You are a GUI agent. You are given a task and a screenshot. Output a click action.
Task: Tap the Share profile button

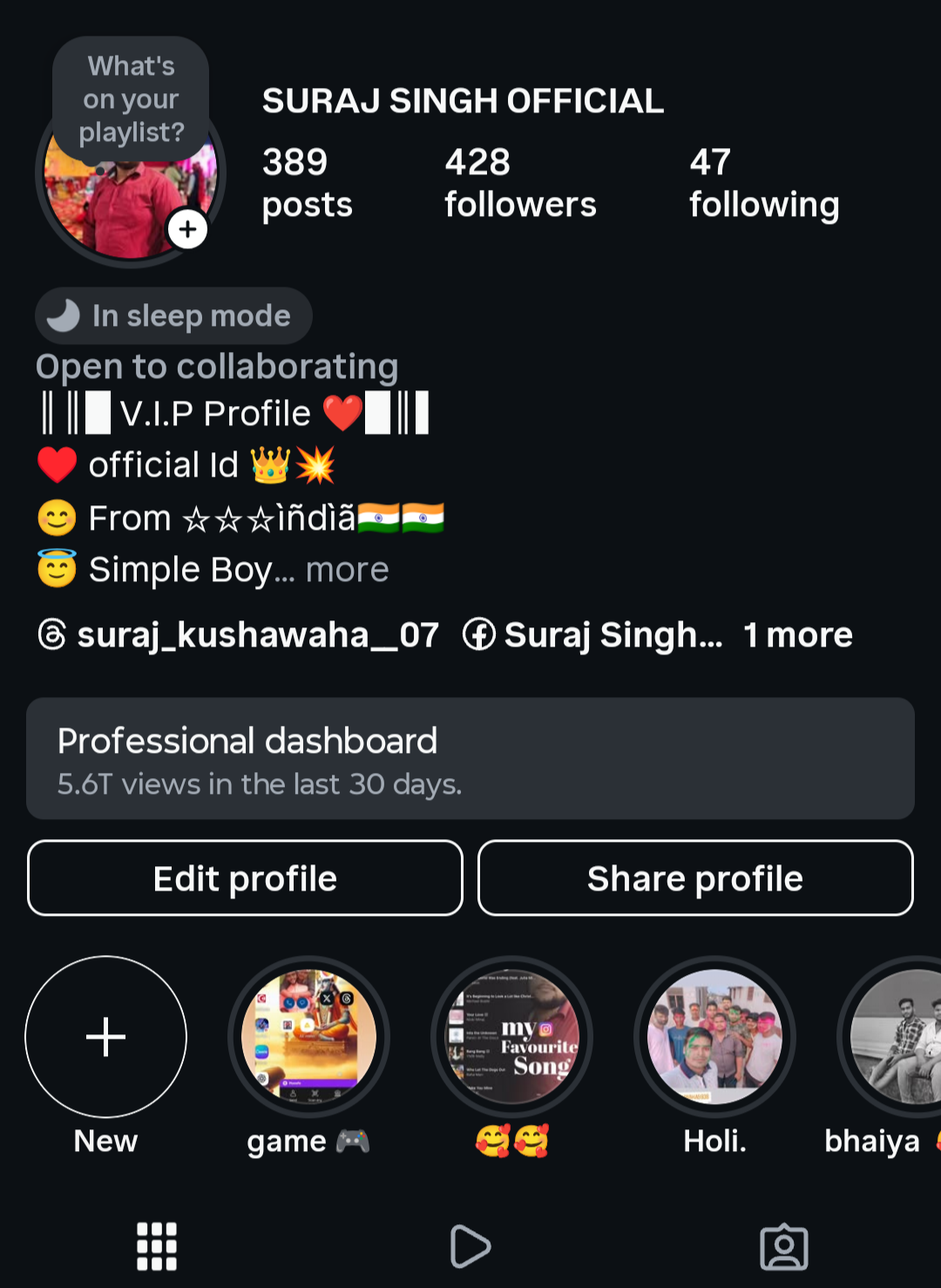(x=695, y=878)
